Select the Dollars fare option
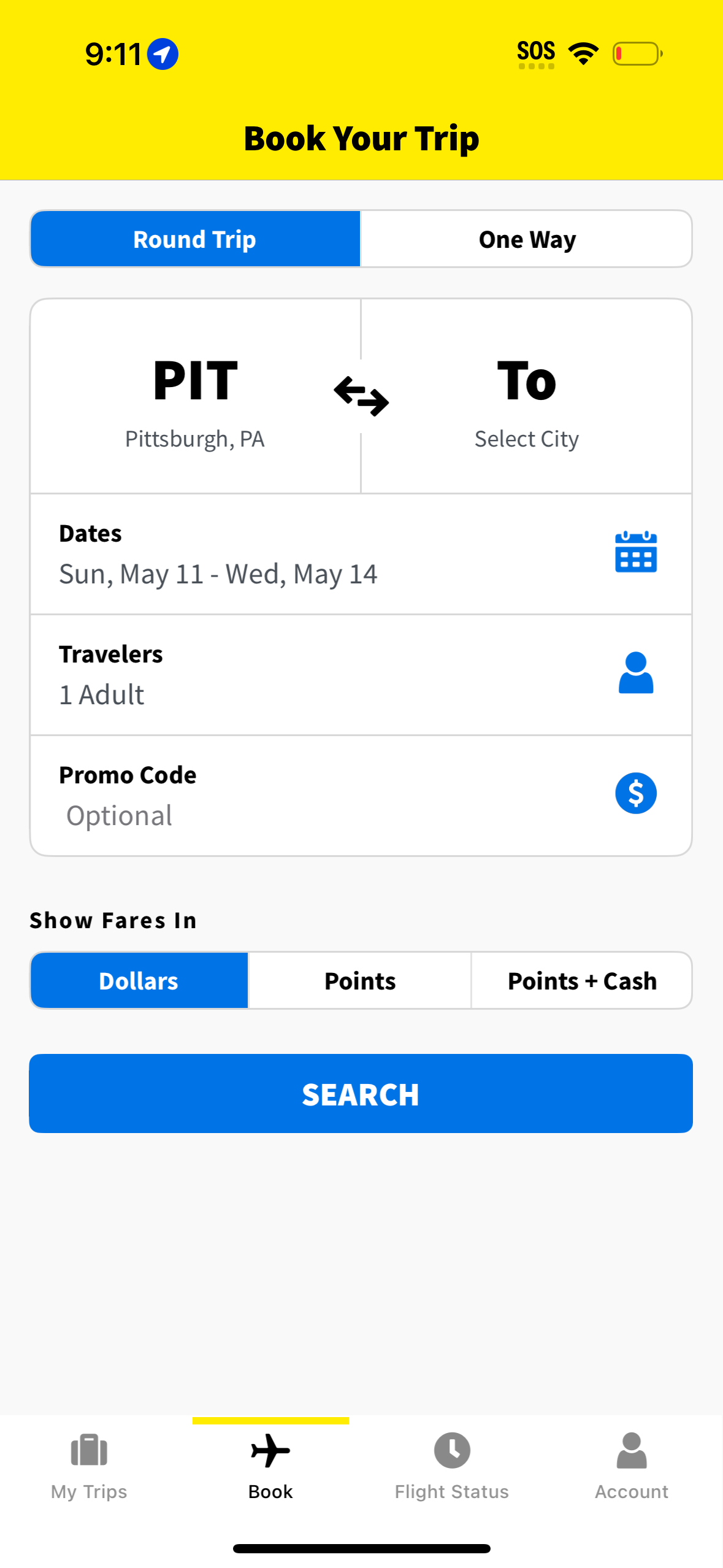The height and width of the screenshot is (1568, 723). tap(139, 980)
